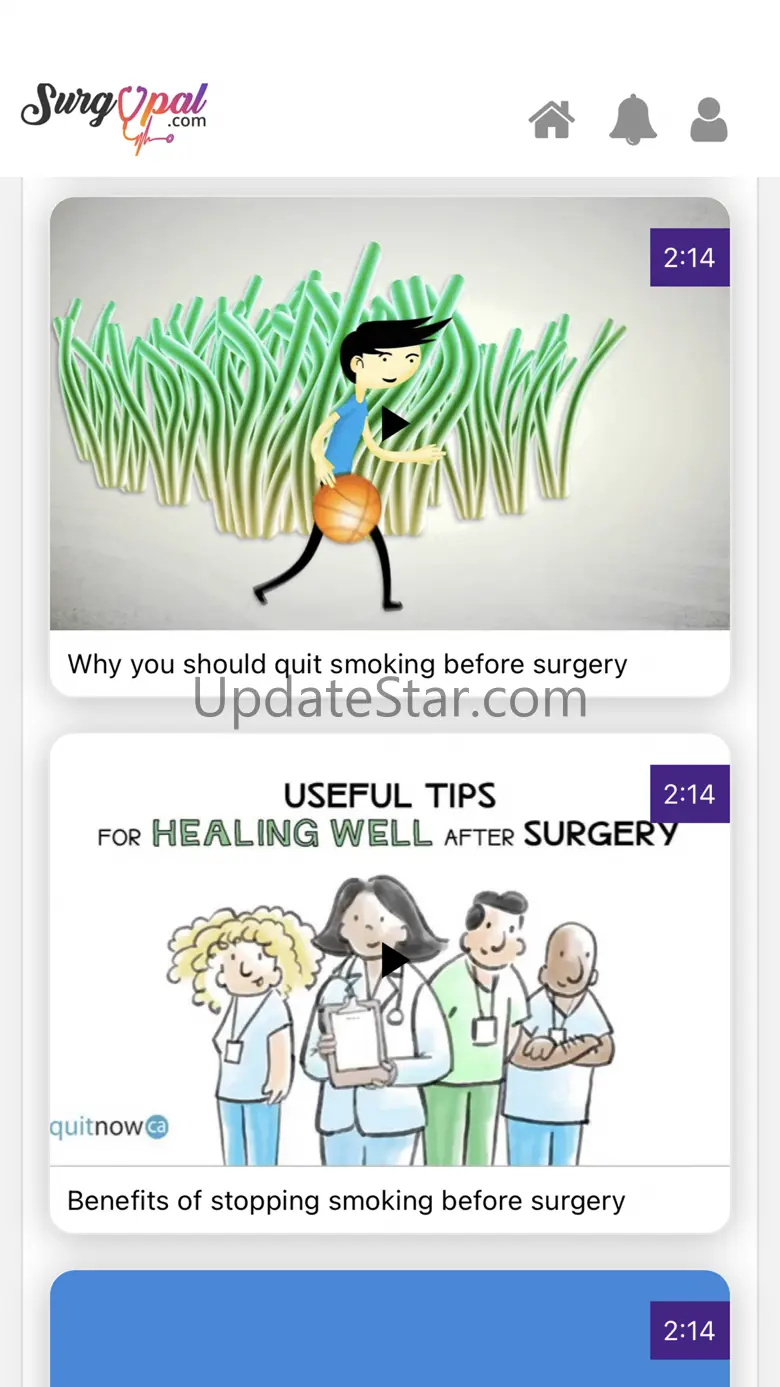Go to the home page icon
Viewport: 780px width, 1387px height.
click(552, 120)
